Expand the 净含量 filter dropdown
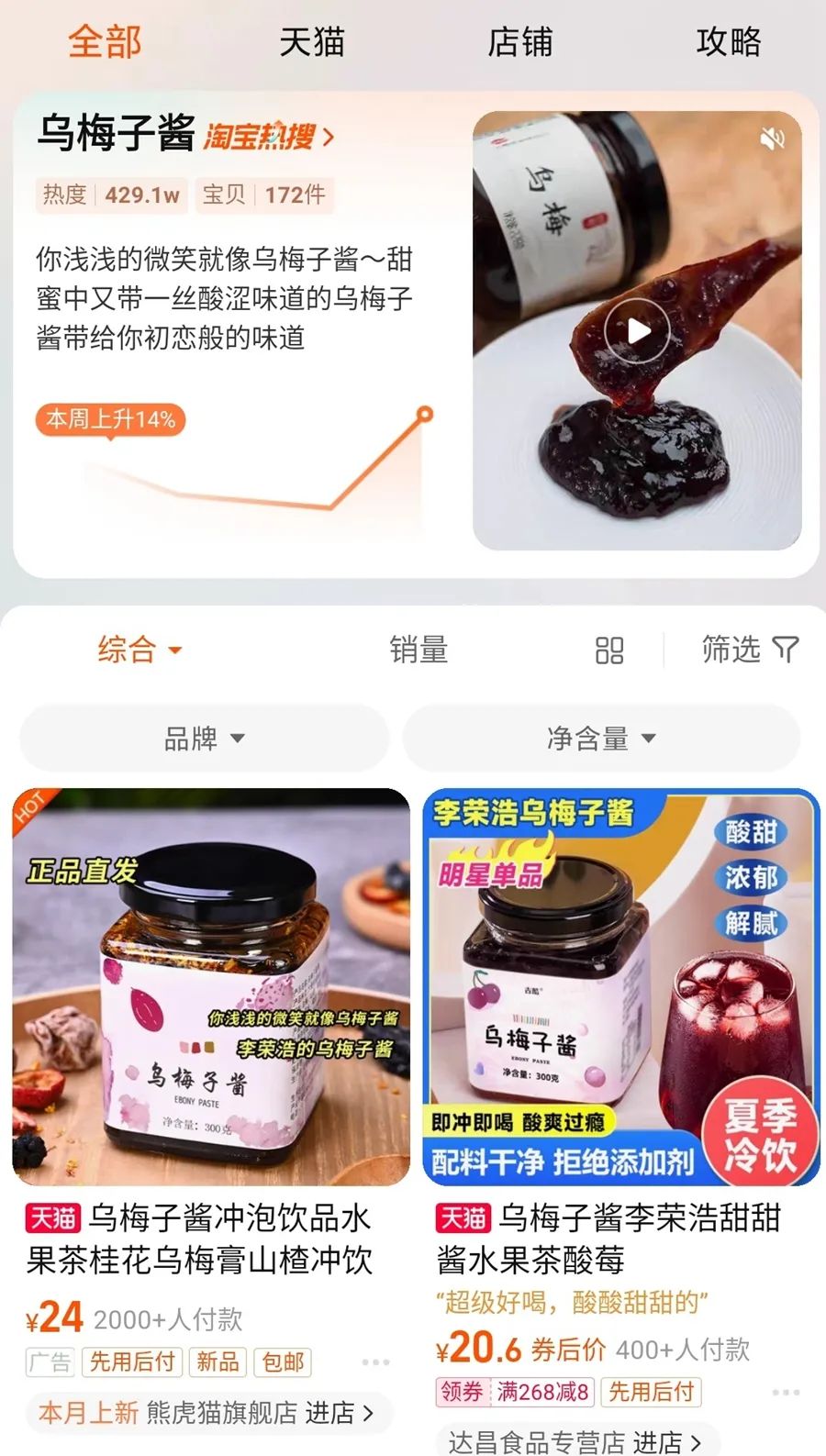Image resolution: width=826 pixels, height=1456 pixels. (x=601, y=738)
